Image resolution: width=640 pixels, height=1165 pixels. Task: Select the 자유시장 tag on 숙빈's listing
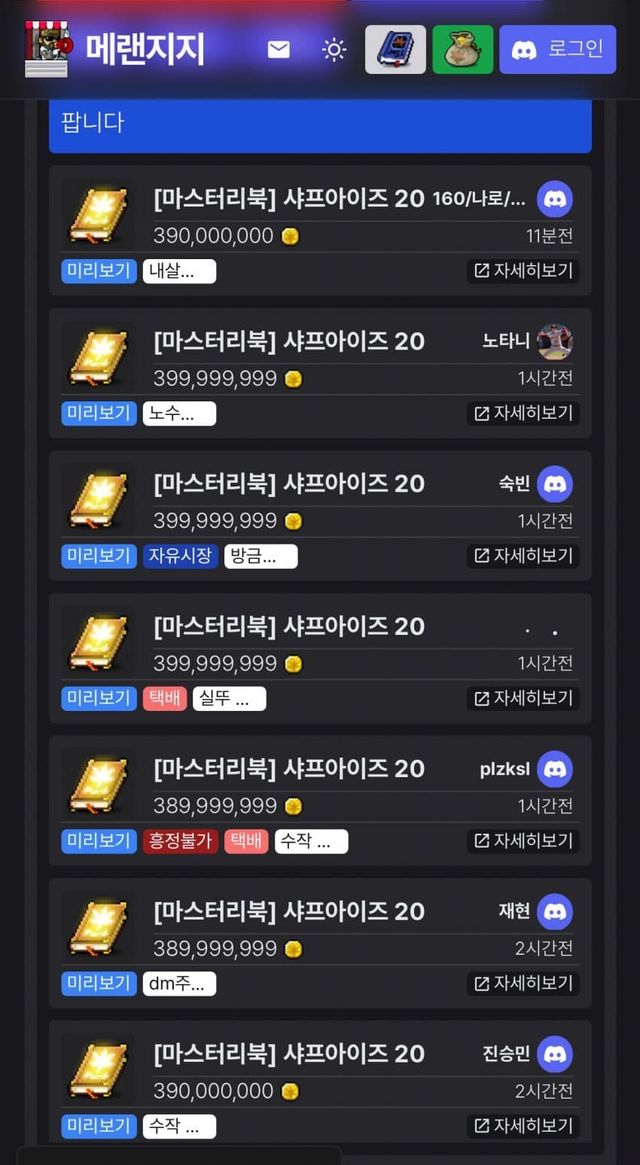[181, 556]
